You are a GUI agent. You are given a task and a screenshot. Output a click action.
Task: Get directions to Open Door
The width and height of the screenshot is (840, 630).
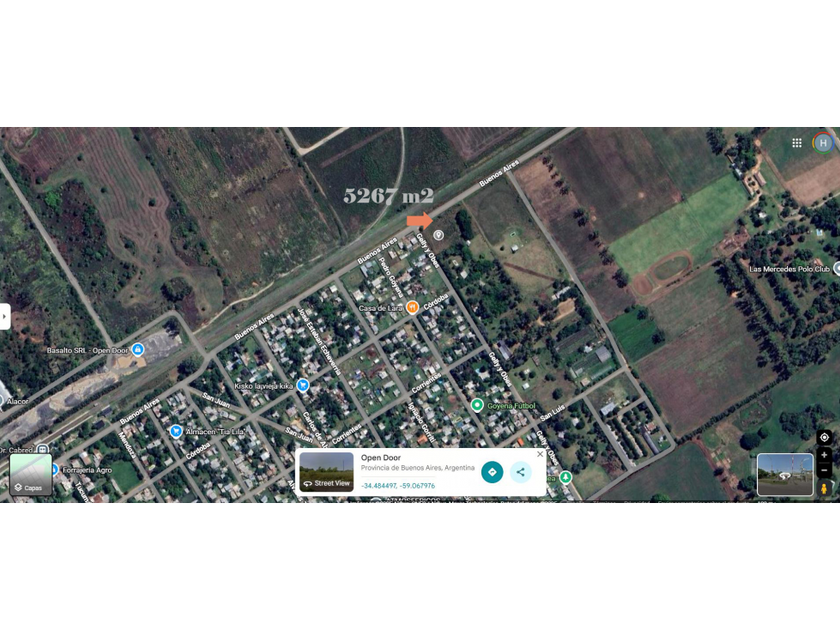[492, 472]
